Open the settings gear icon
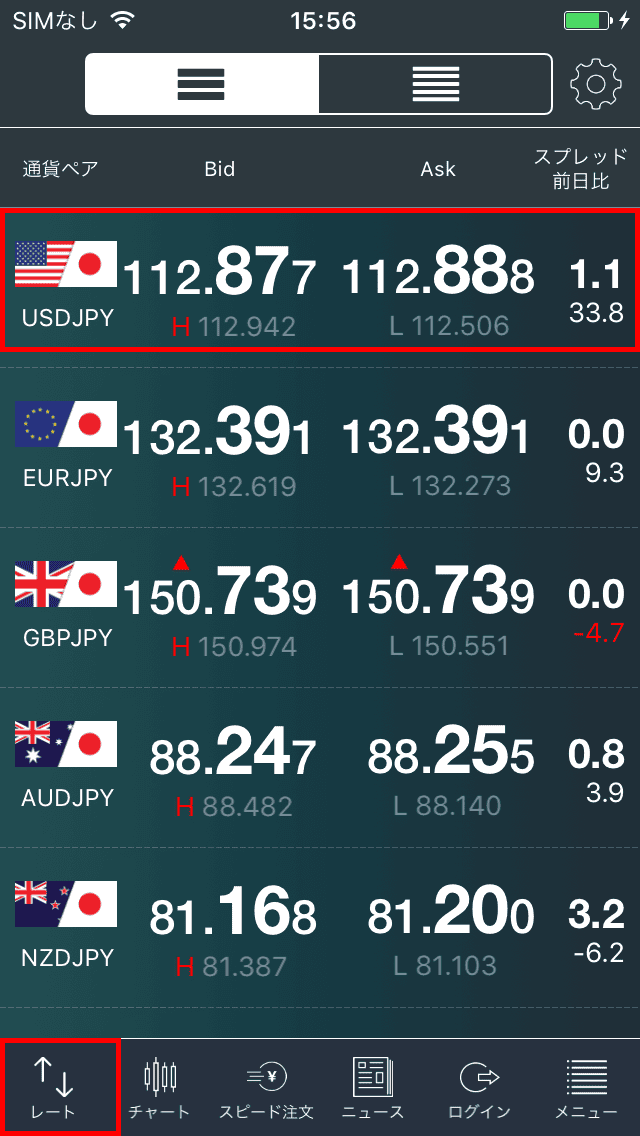 coord(596,83)
